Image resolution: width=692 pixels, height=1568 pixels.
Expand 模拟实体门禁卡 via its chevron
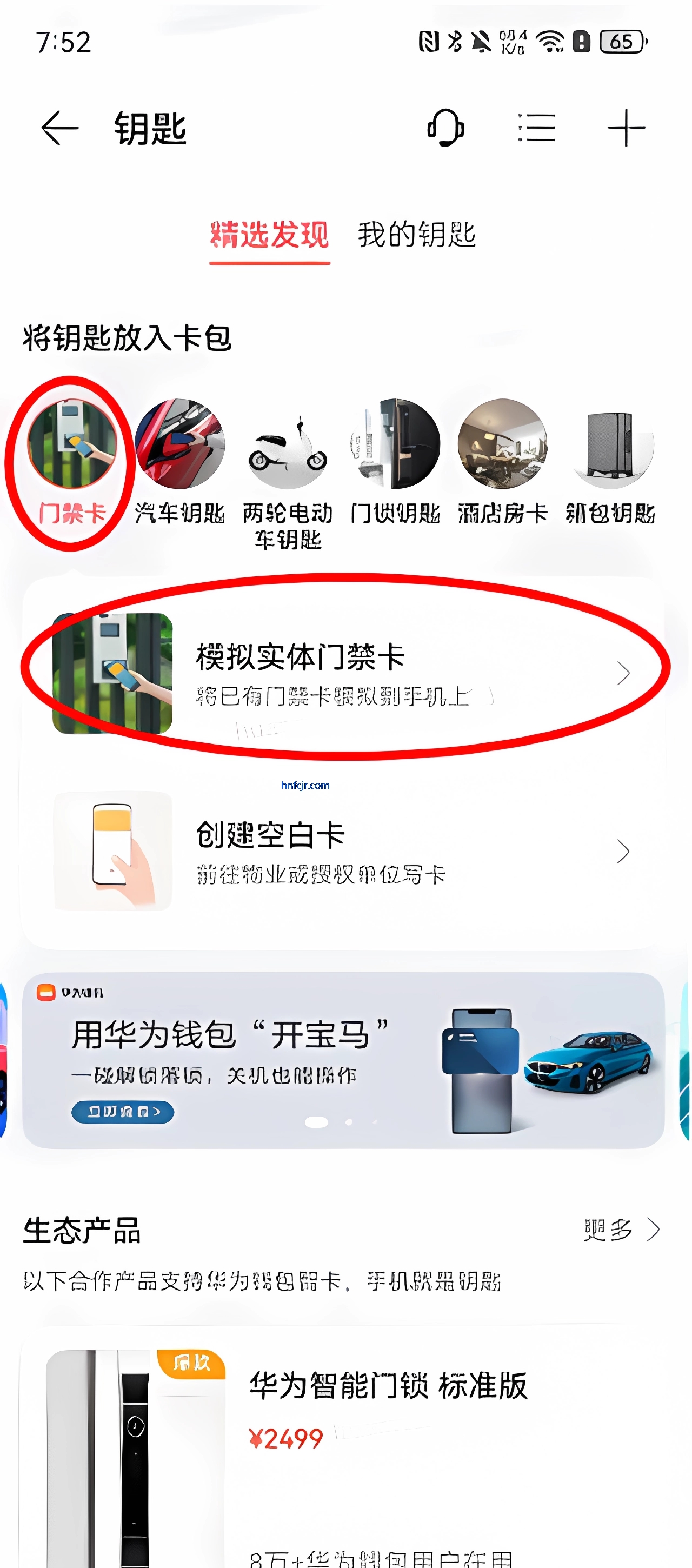tap(623, 673)
